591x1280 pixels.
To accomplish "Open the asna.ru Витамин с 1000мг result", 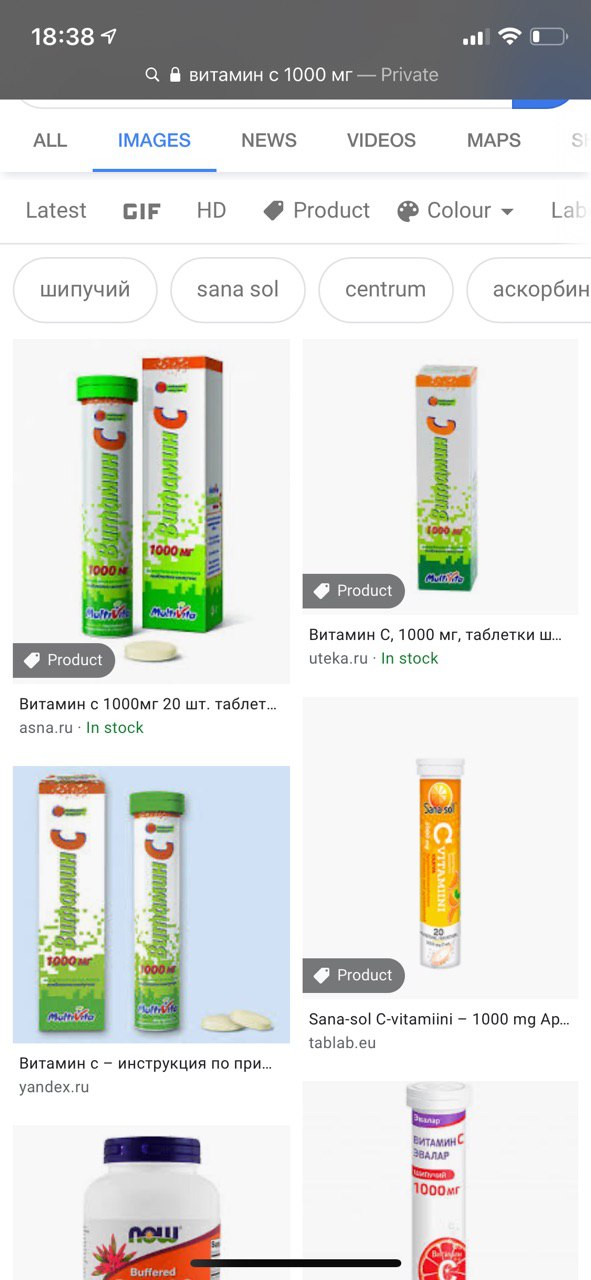I will (151, 511).
